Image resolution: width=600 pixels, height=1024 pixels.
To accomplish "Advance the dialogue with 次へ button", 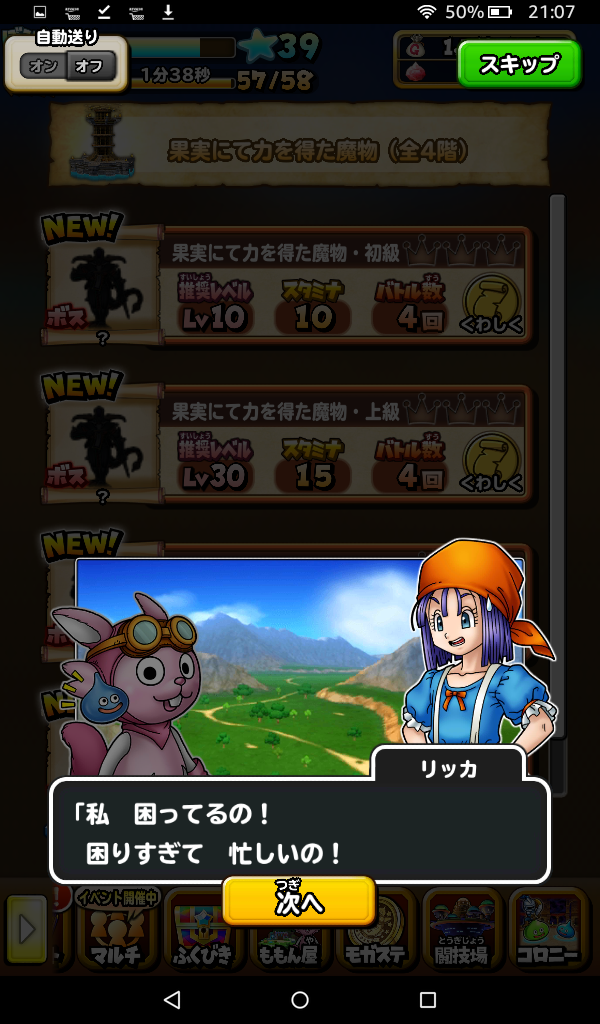I will (299, 900).
